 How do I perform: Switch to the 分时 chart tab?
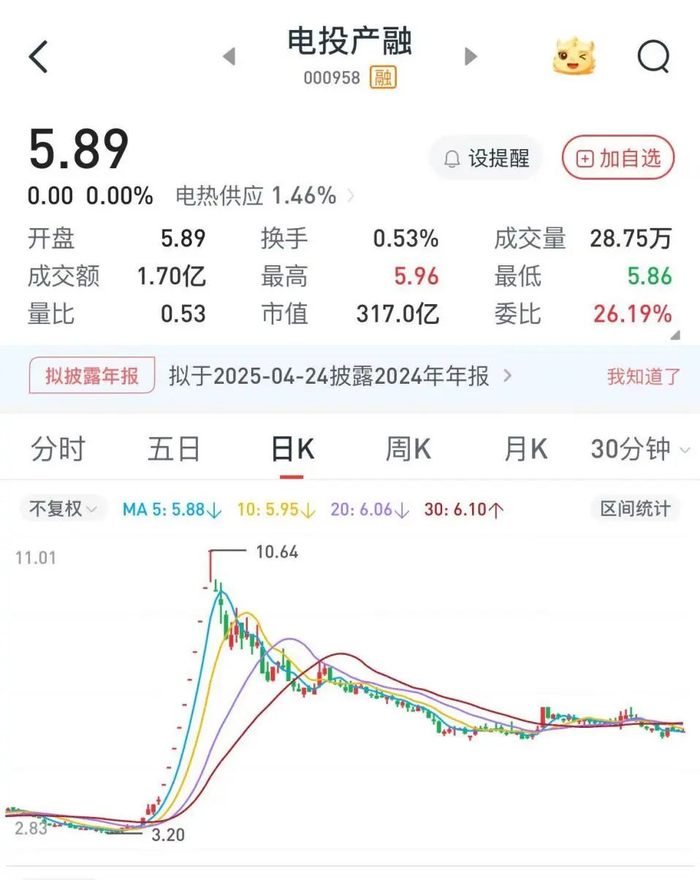58,450
